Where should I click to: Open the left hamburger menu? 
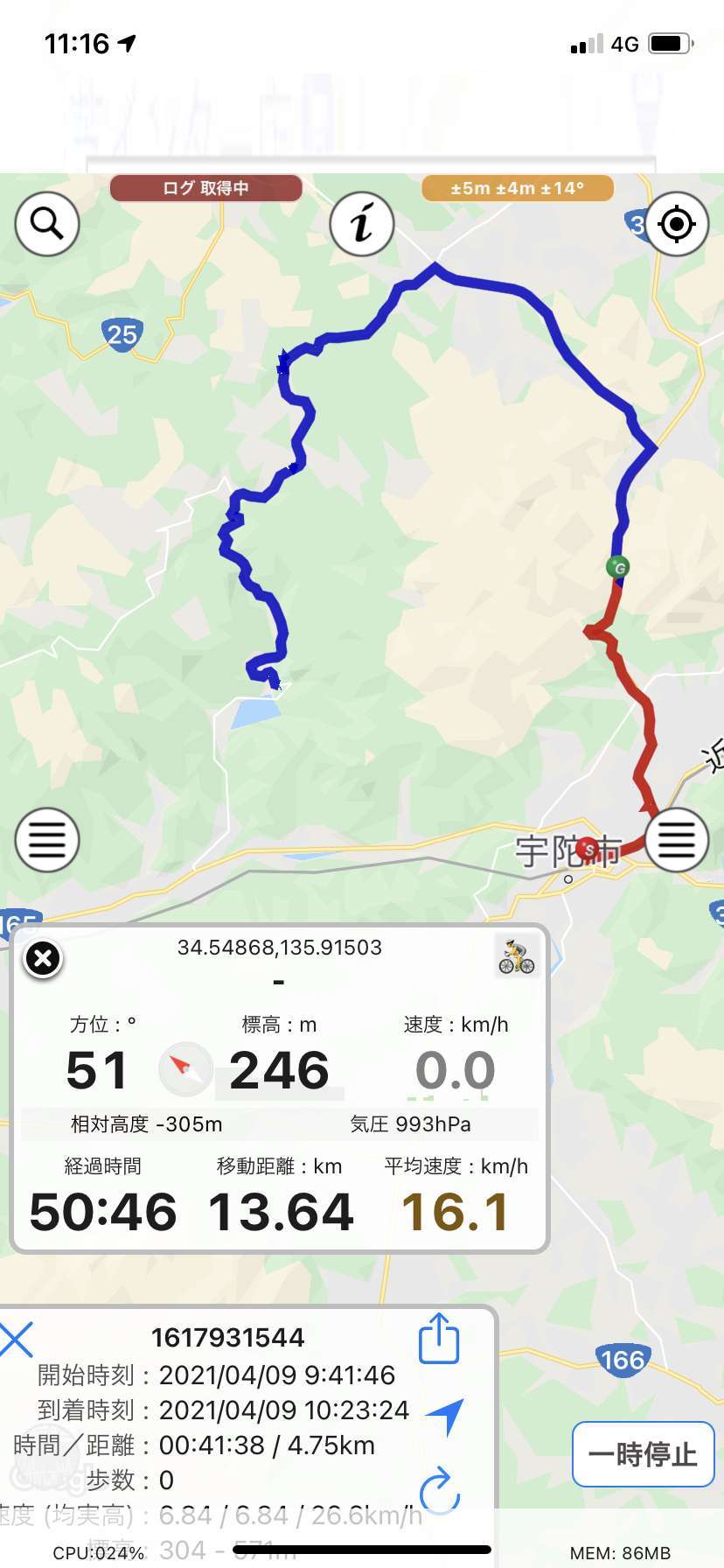(x=47, y=840)
